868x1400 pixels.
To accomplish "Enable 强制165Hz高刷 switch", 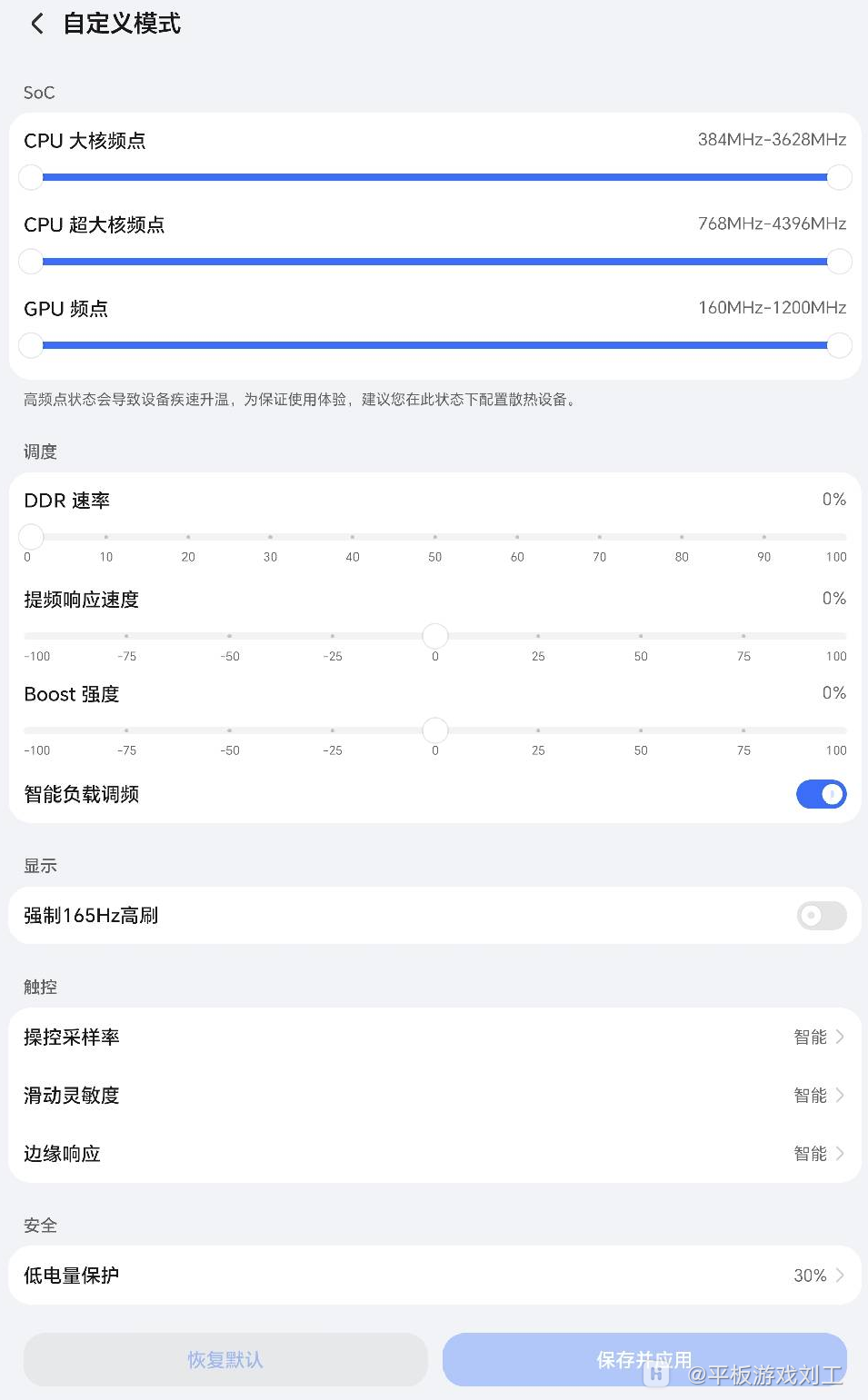I will click(x=821, y=916).
